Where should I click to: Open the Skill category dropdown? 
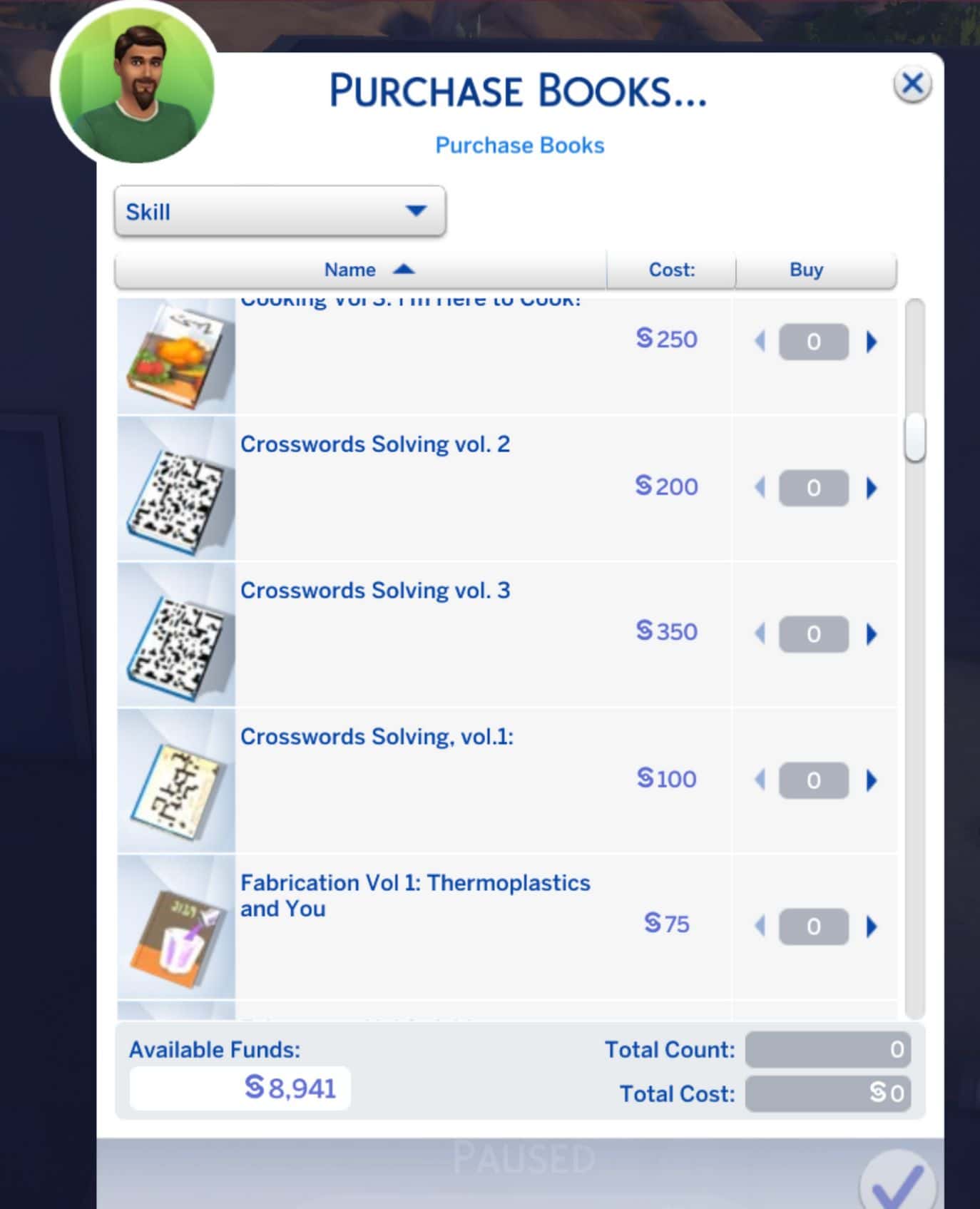click(280, 211)
